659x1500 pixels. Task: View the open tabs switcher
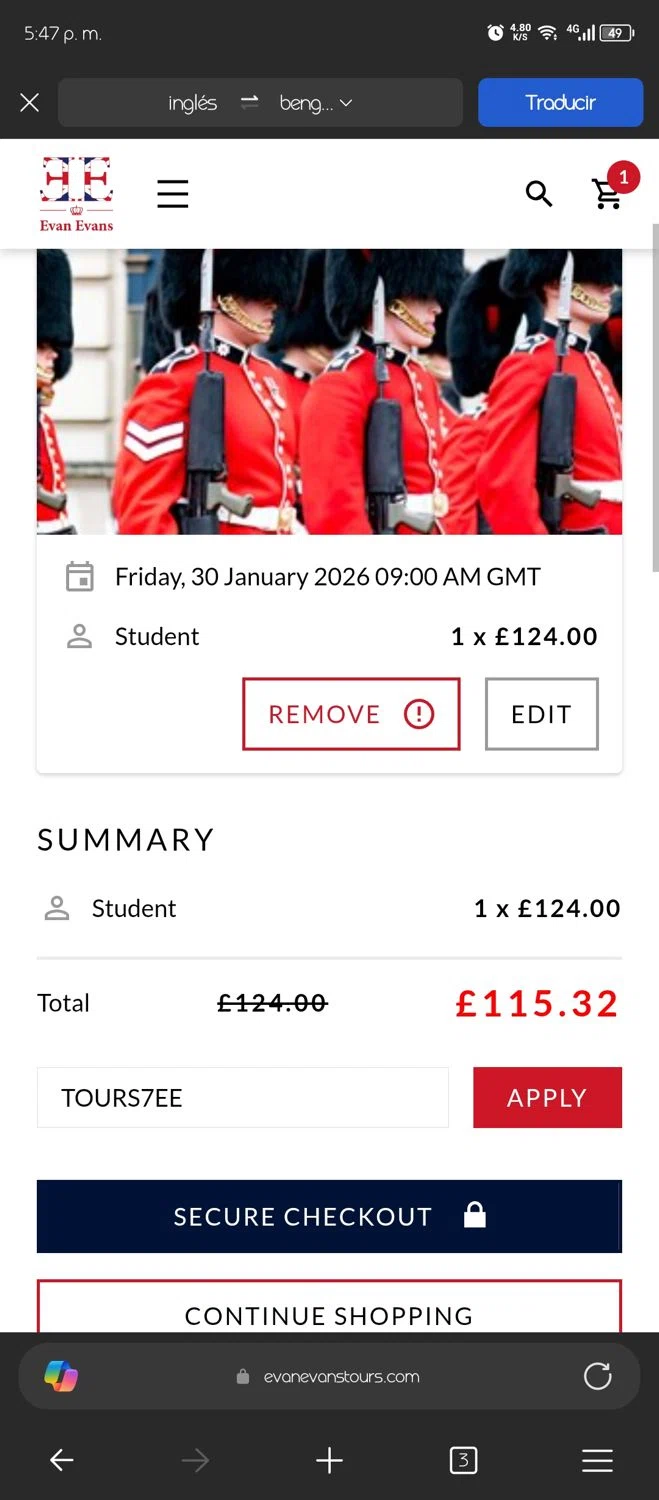point(462,1461)
